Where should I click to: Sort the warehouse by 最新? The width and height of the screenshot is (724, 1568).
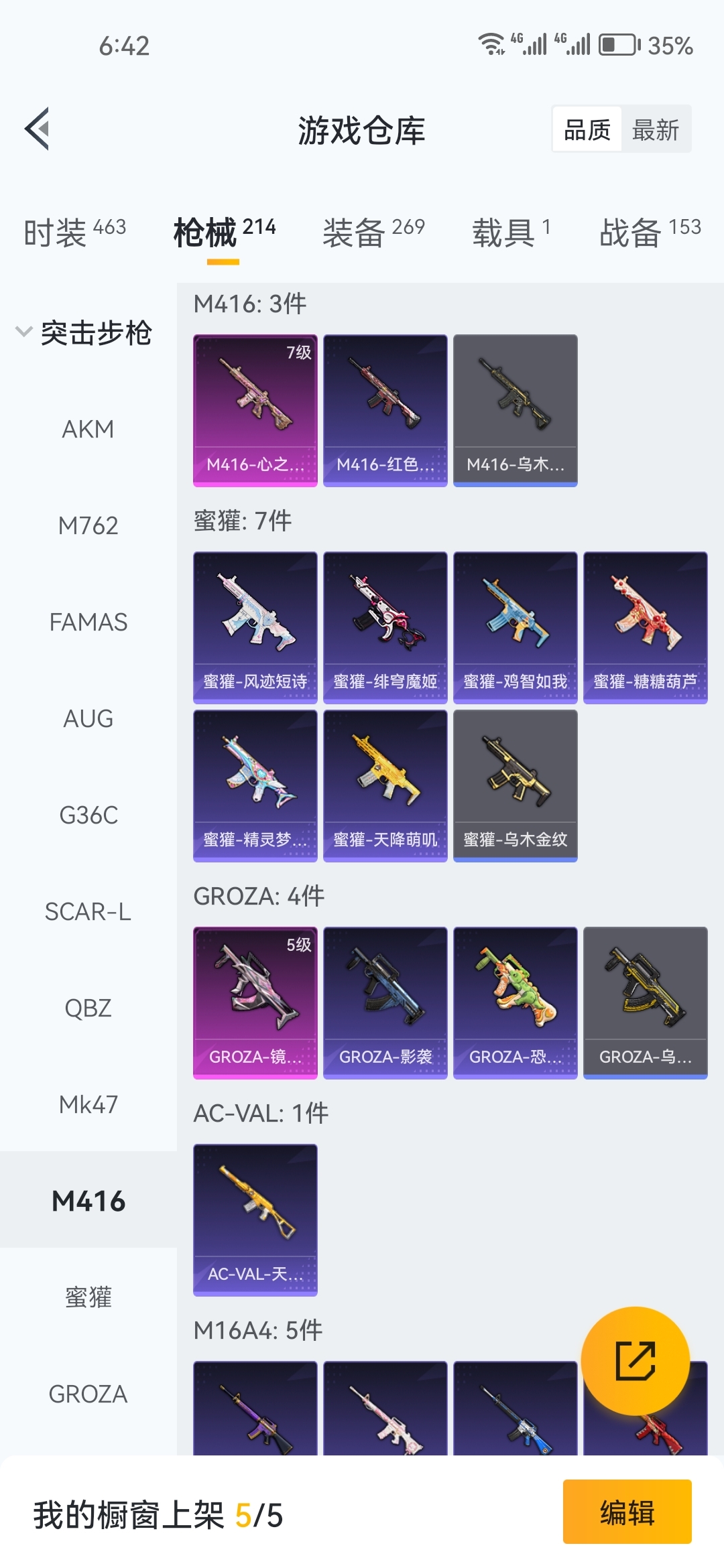[x=655, y=129]
